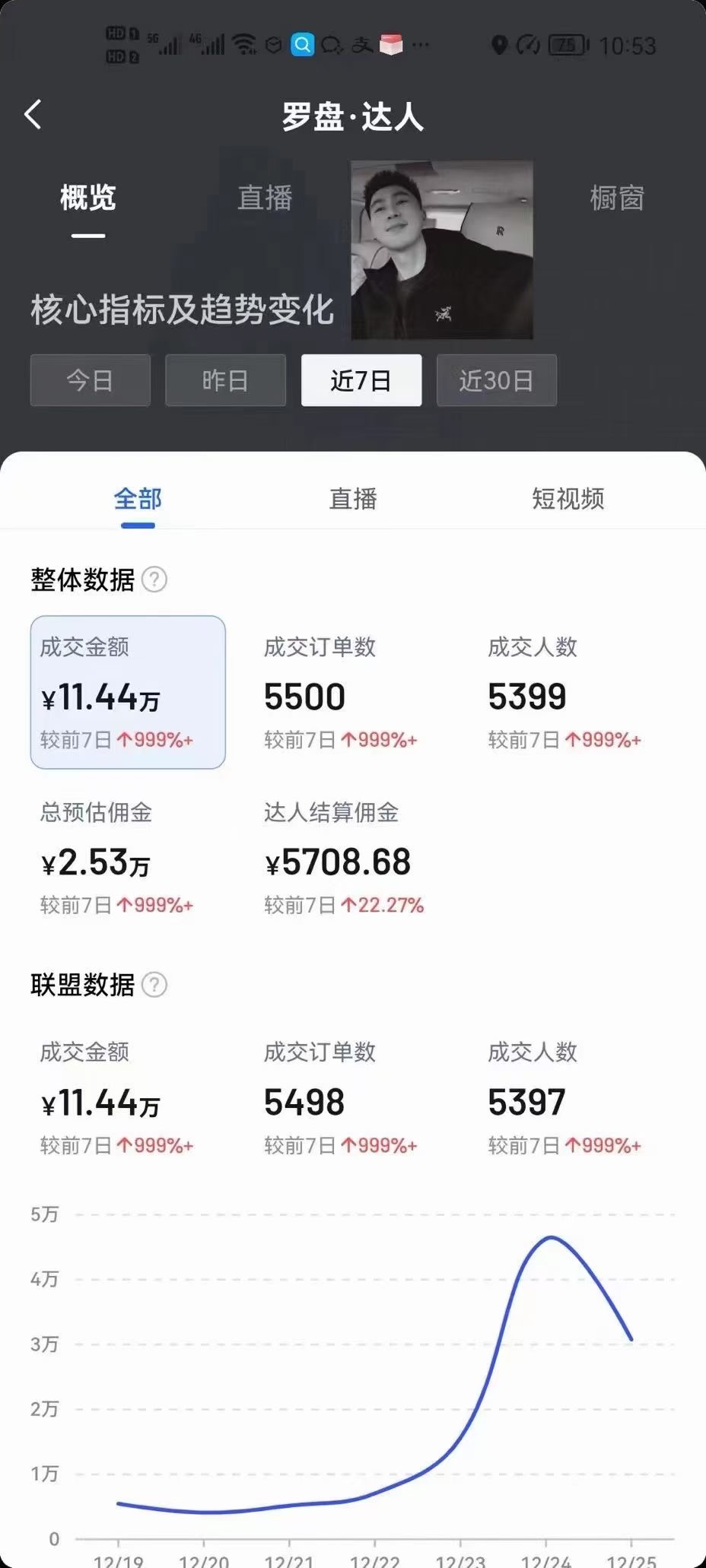The image size is (706, 1568).
Task: Open the 直播 tab next to 概览
Action: 265,198
